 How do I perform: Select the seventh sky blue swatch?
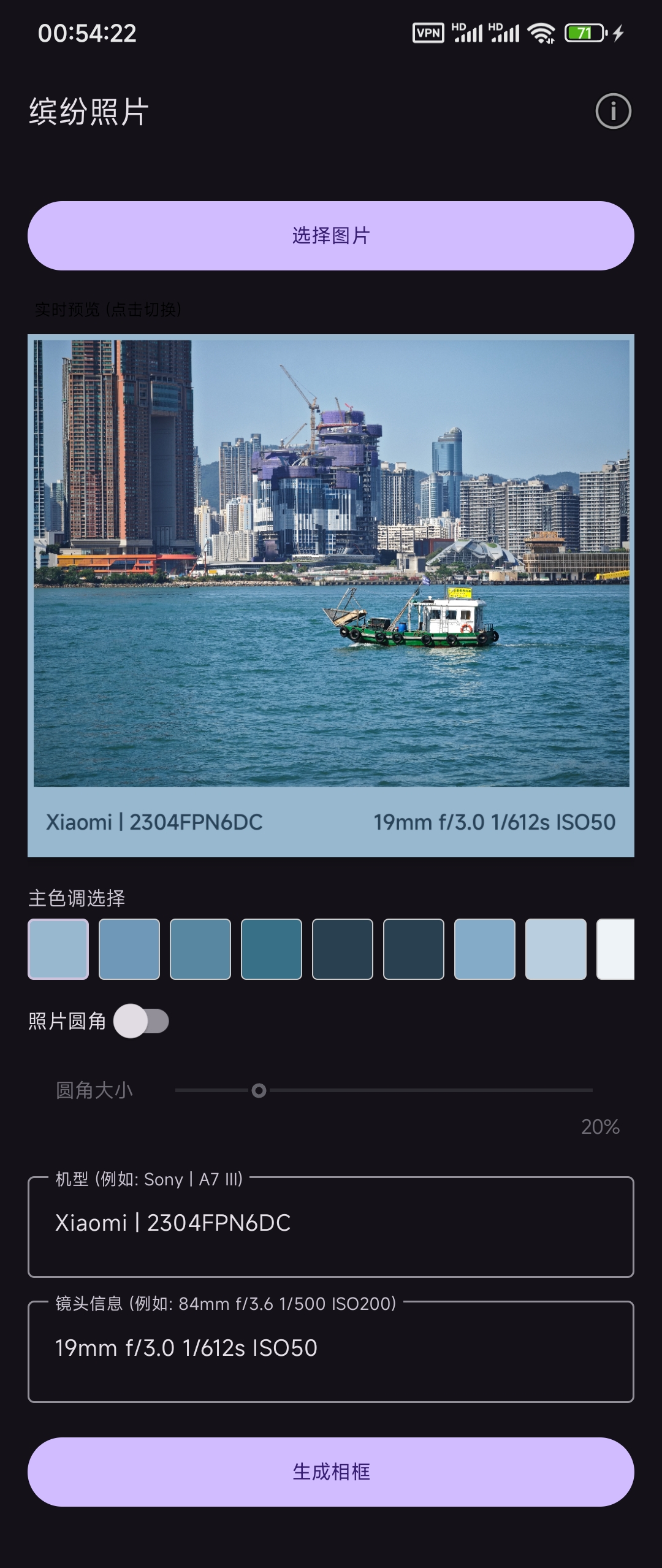tap(485, 949)
